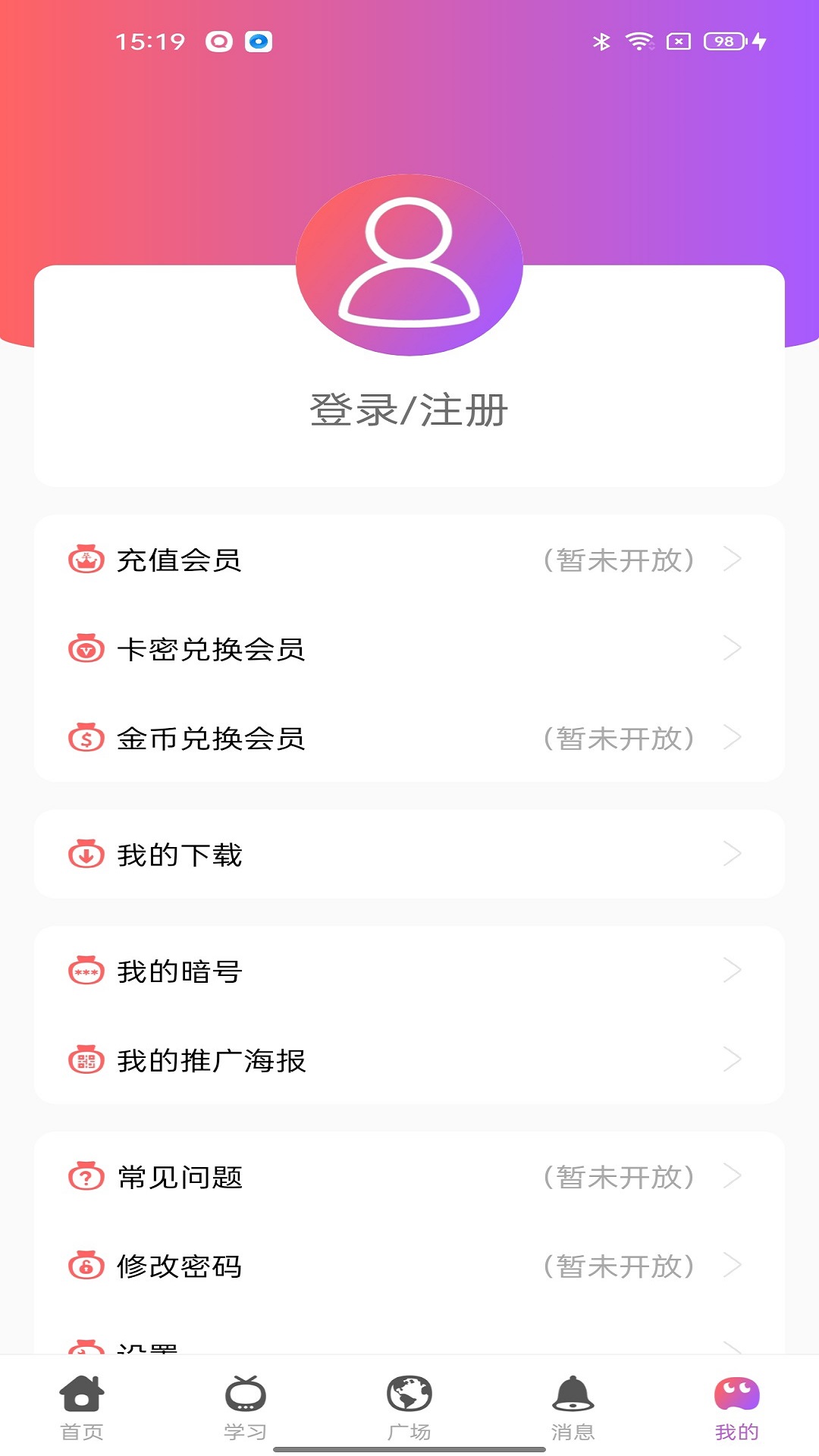Open 充值会员 row
This screenshot has height=1456, width=819.
click(409, 560)
